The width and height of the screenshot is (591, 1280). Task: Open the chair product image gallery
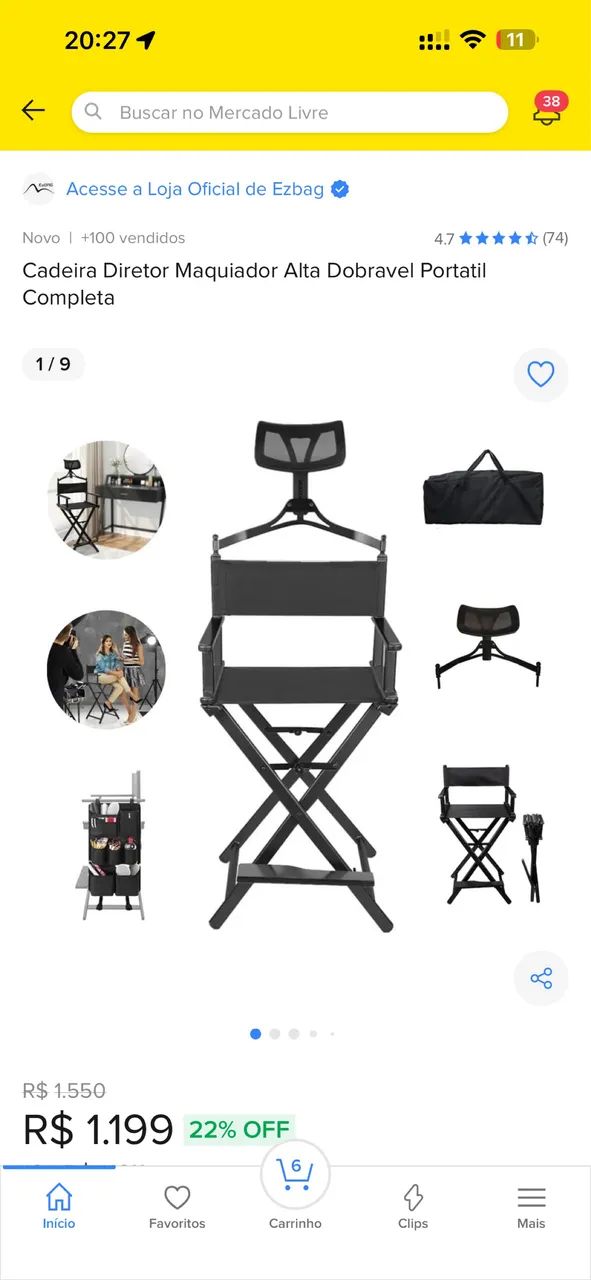295,675
